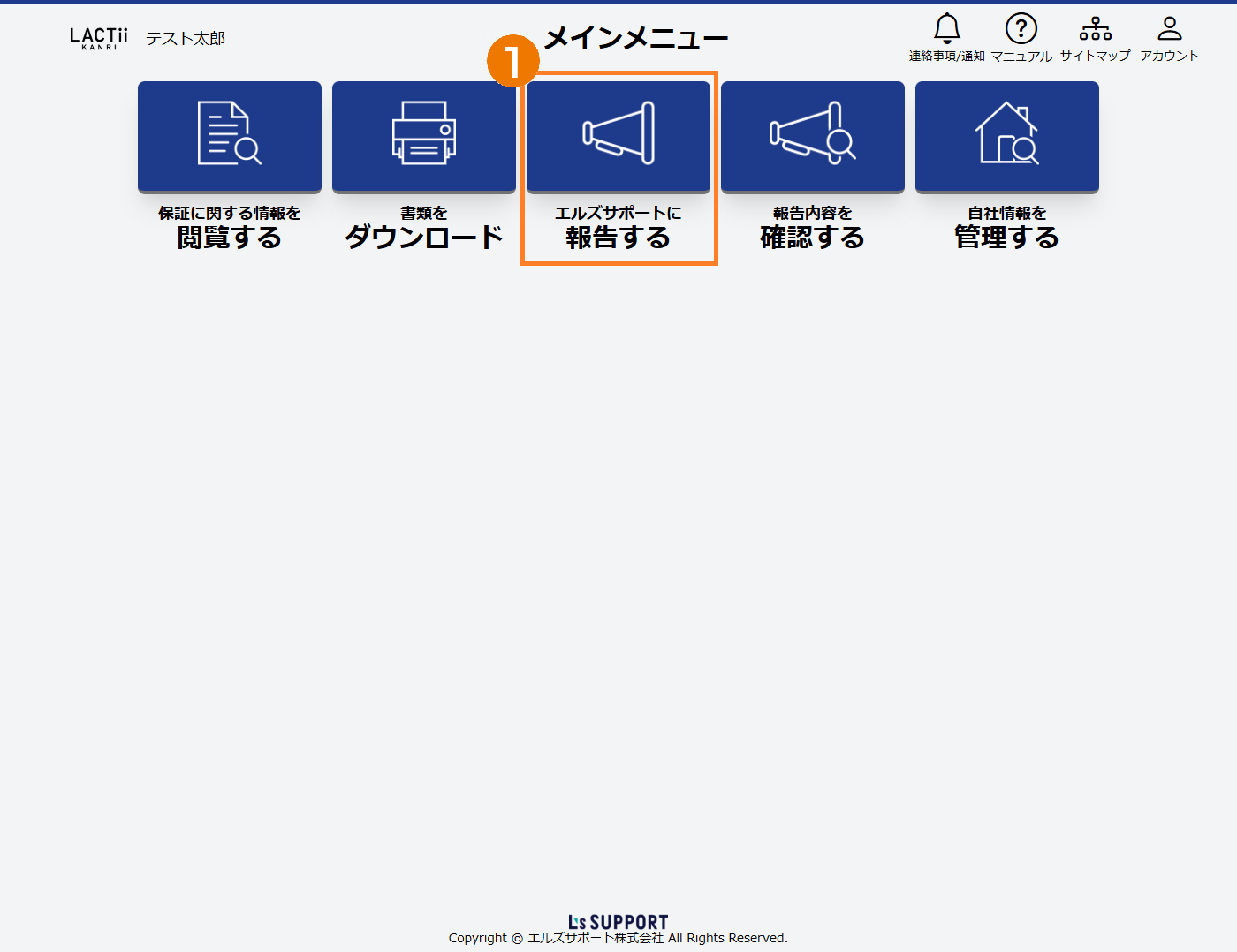Open the 連絡事項/通知 notifications bell

click(x=946, y=36)
